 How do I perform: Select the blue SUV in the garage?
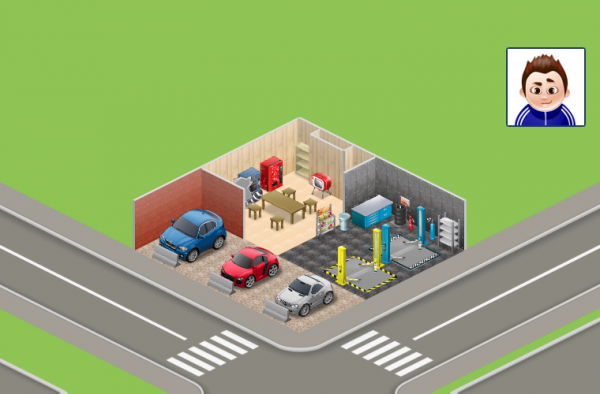pos(192,234)
